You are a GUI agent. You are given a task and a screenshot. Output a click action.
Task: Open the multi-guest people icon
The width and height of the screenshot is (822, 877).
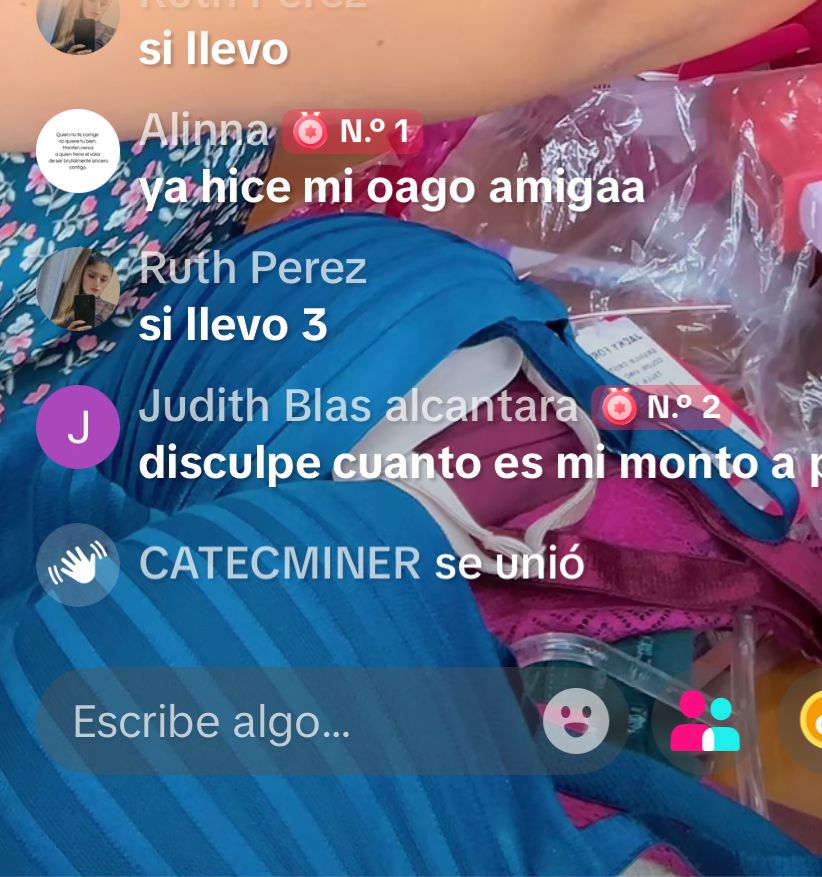click(705, 721)
